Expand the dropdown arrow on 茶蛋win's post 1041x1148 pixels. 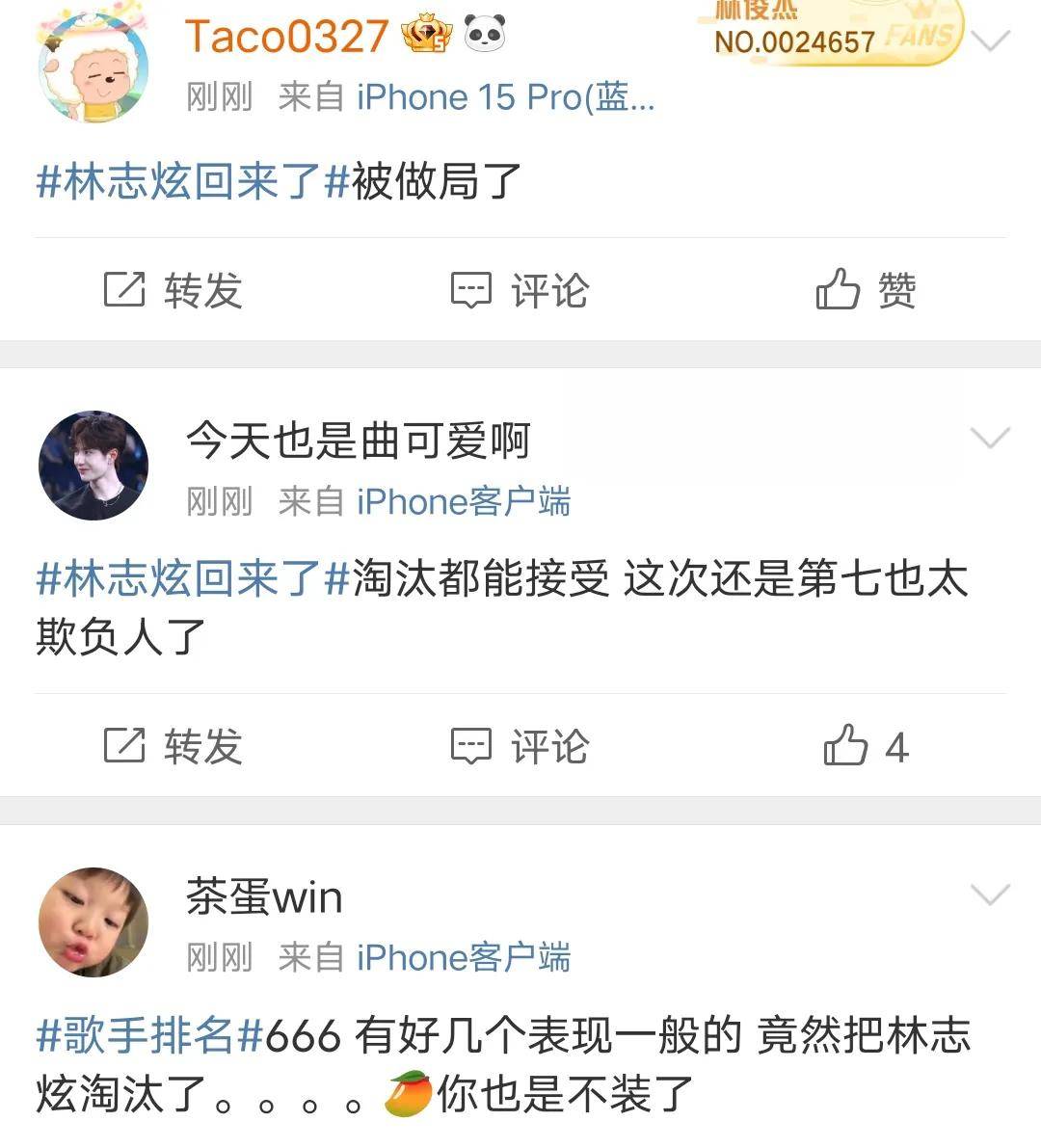pyautogui.click(x=990, y=895)
